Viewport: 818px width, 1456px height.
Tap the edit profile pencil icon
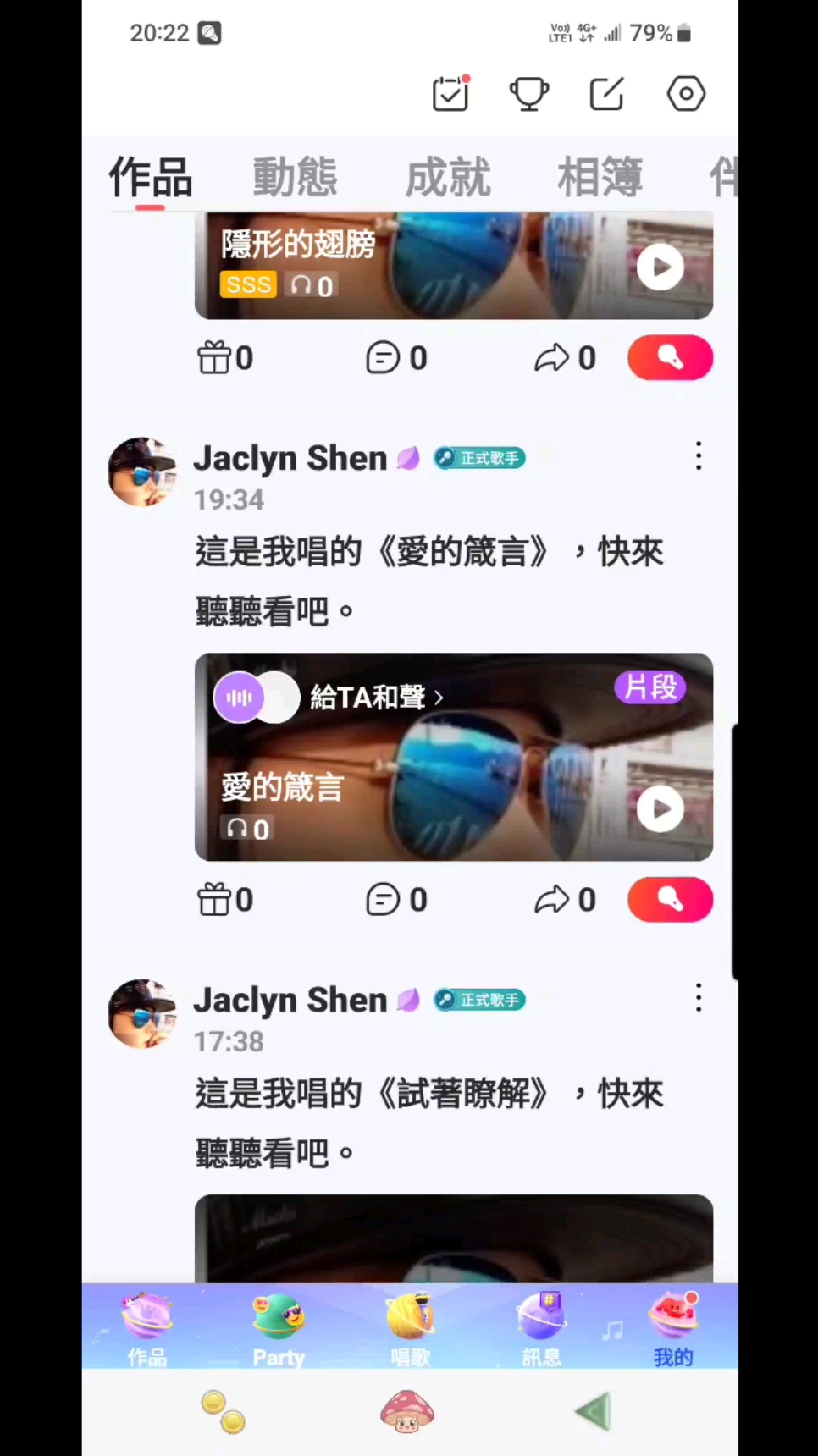(606, 94)
